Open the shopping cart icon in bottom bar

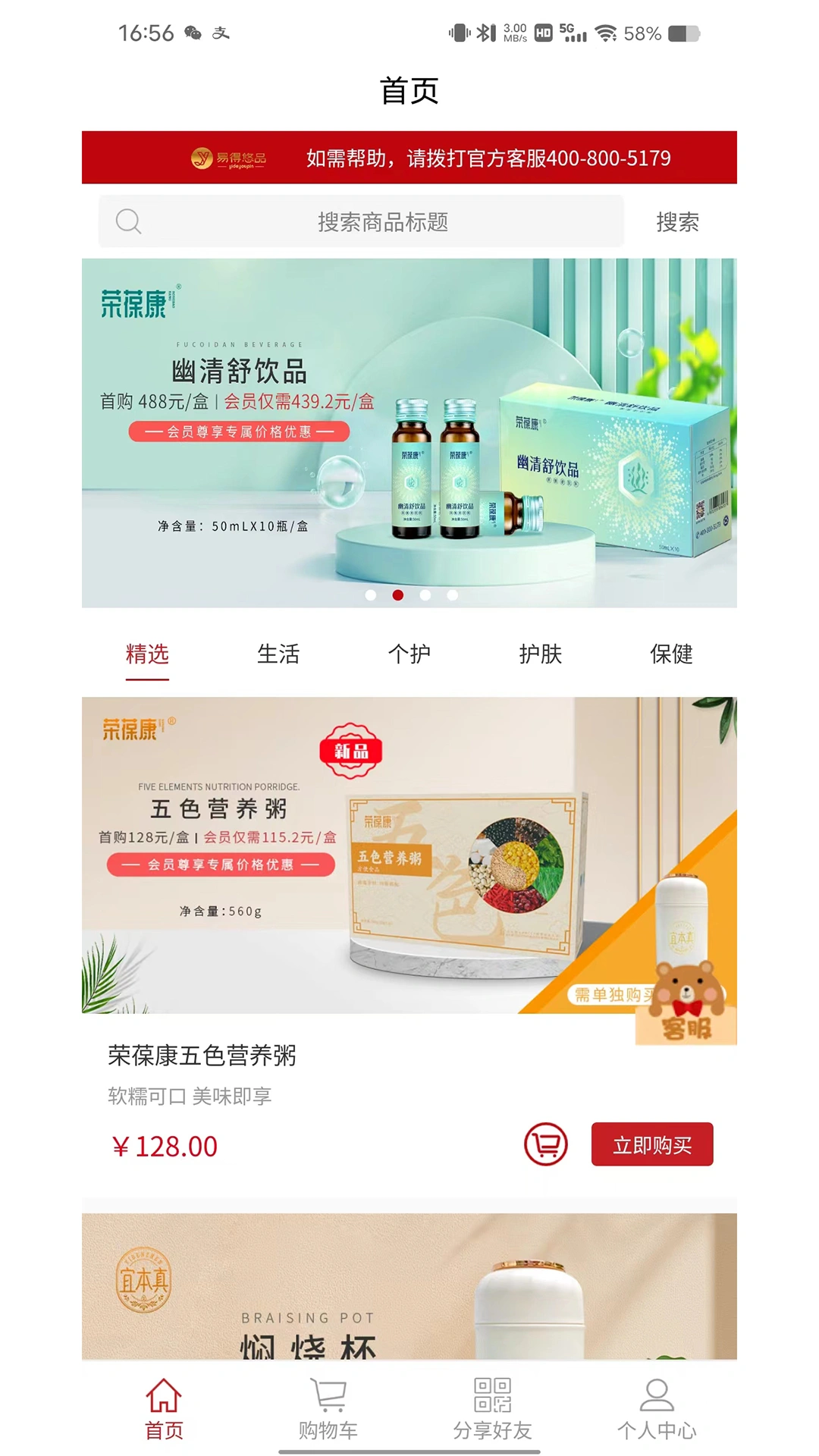(328, 1405)
